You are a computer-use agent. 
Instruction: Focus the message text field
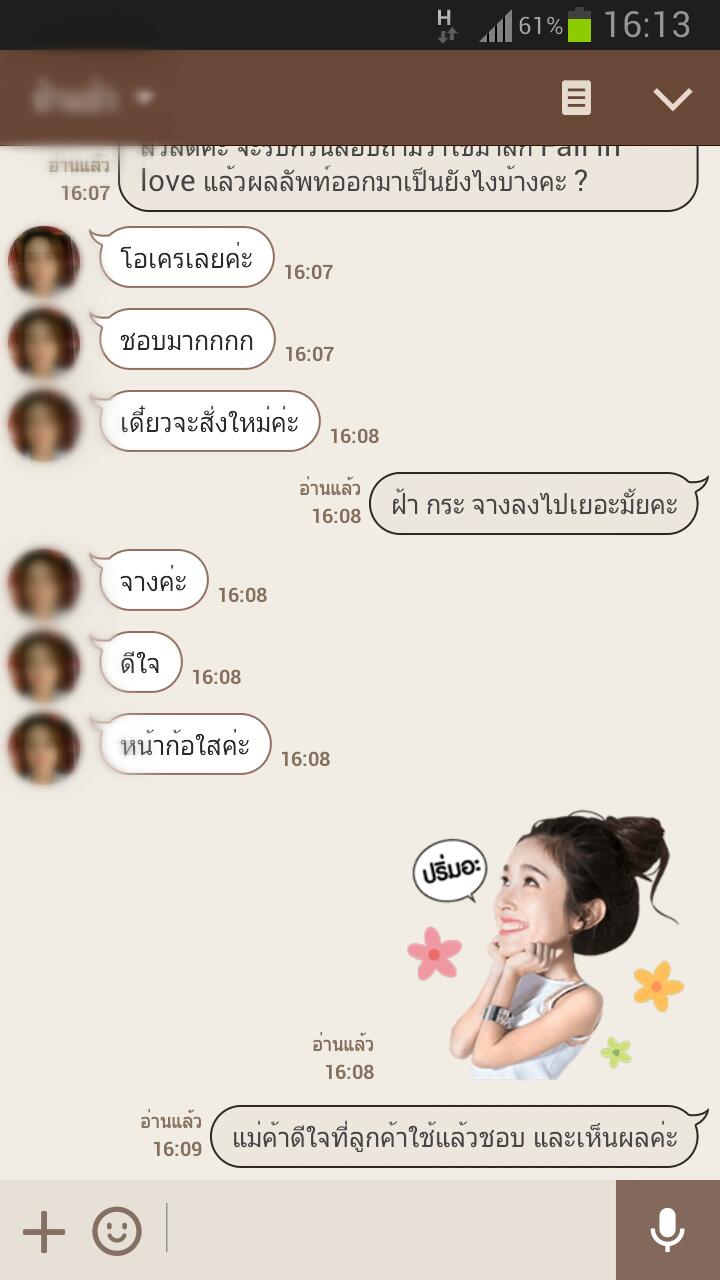390,1230
